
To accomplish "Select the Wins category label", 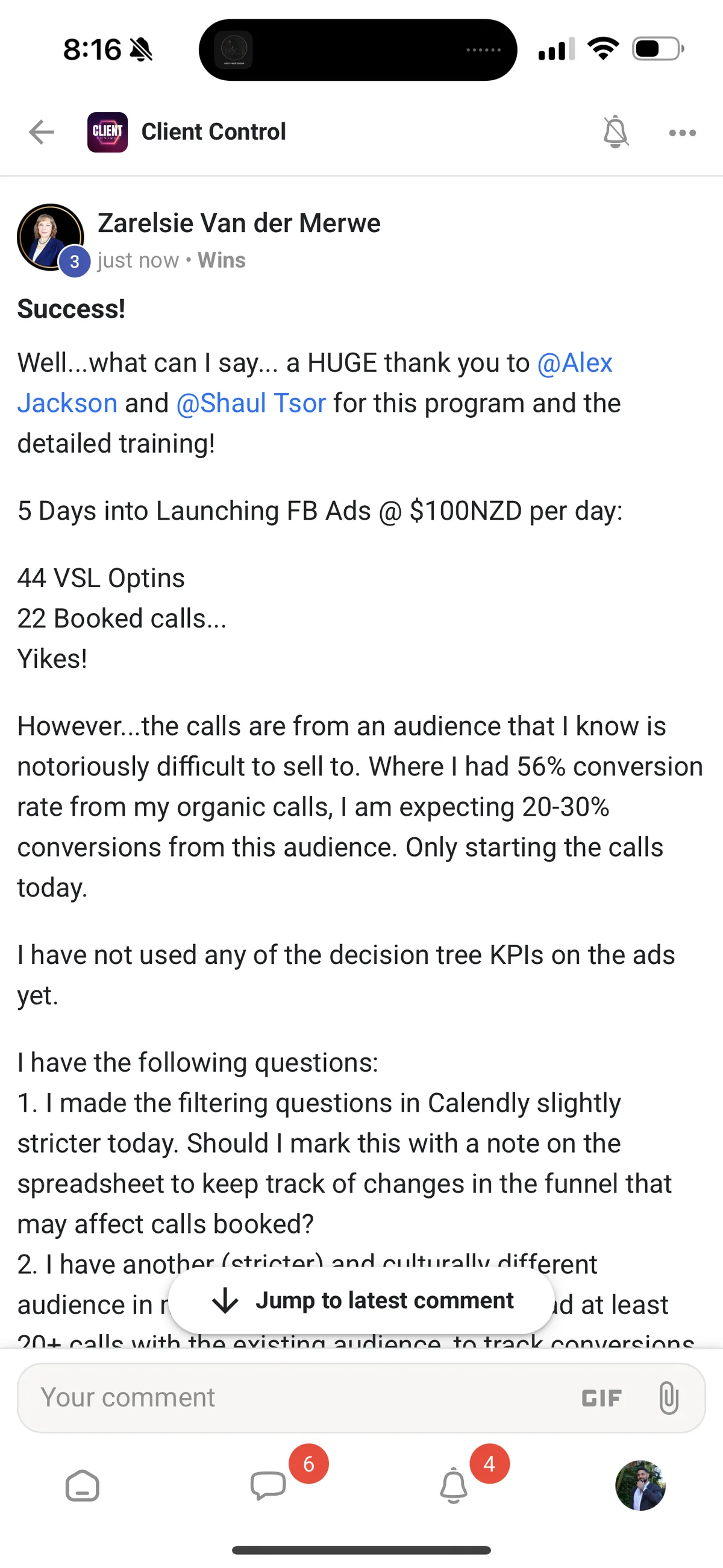I will (x=222, y=260).
